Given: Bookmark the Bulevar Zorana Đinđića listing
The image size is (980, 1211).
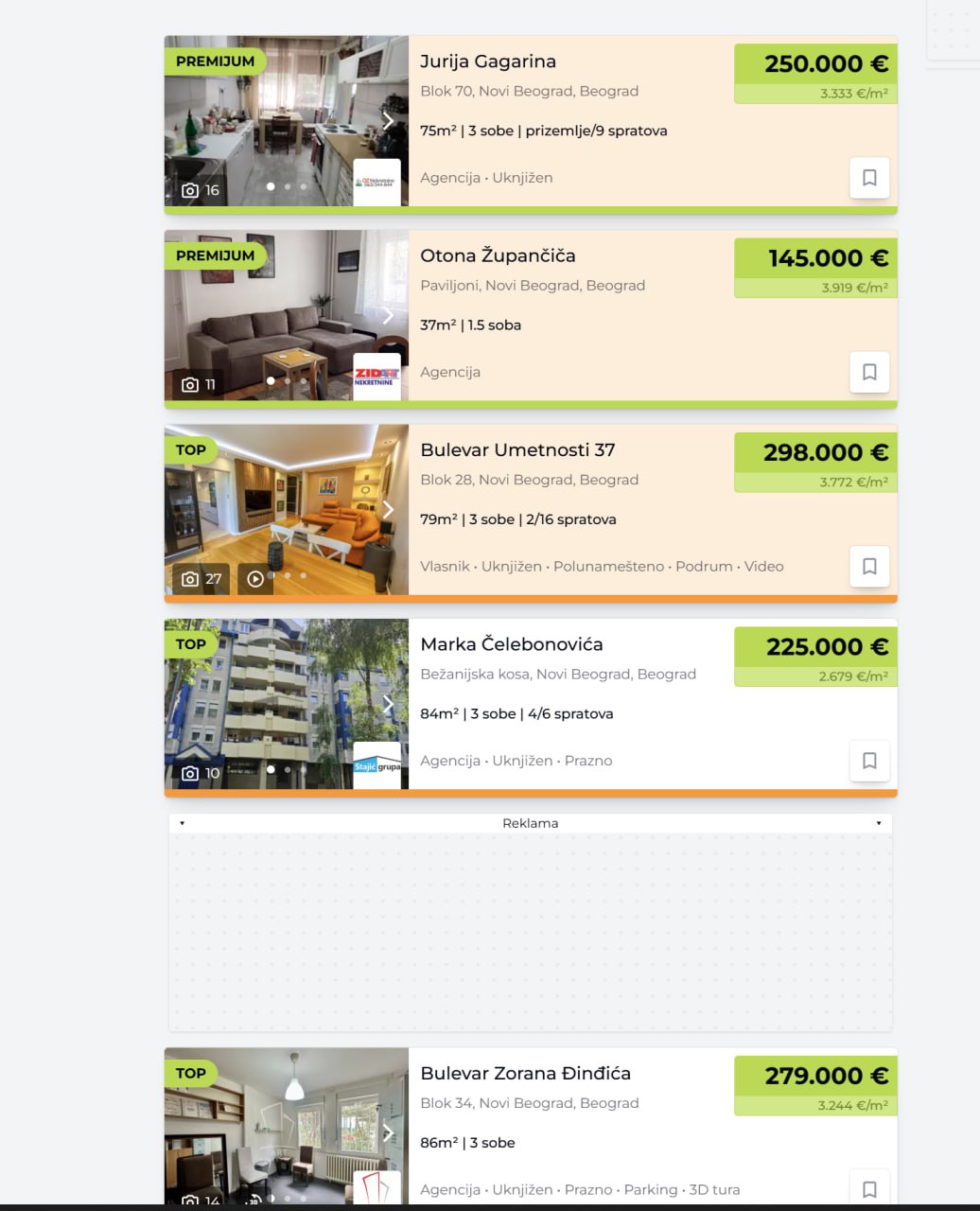Looking at the screenshot, I should [x=869, y=1189].
